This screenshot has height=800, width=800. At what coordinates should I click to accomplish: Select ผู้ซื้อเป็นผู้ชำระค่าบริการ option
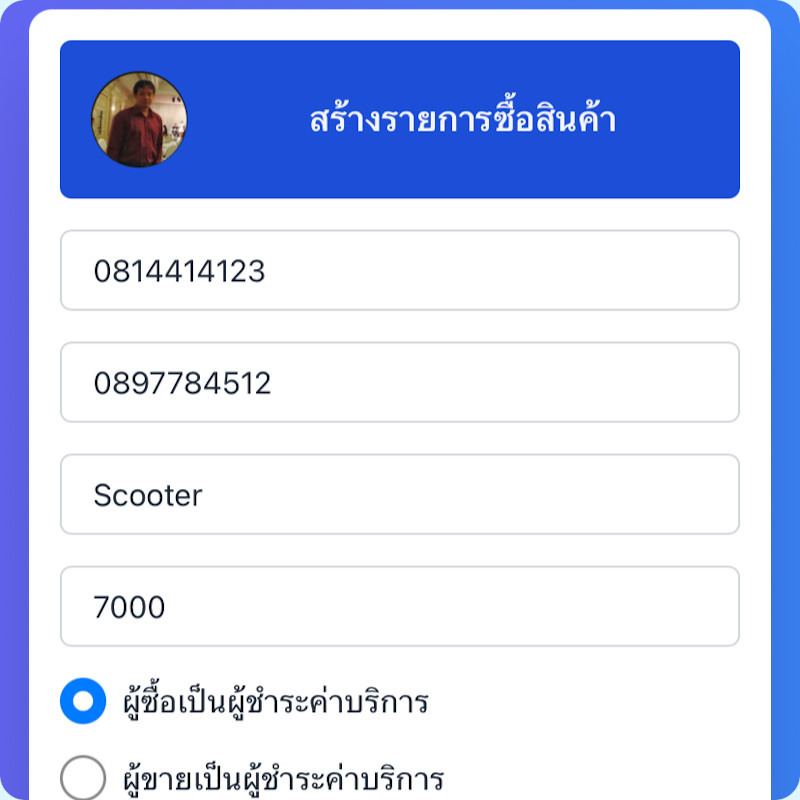coord(83,702)
